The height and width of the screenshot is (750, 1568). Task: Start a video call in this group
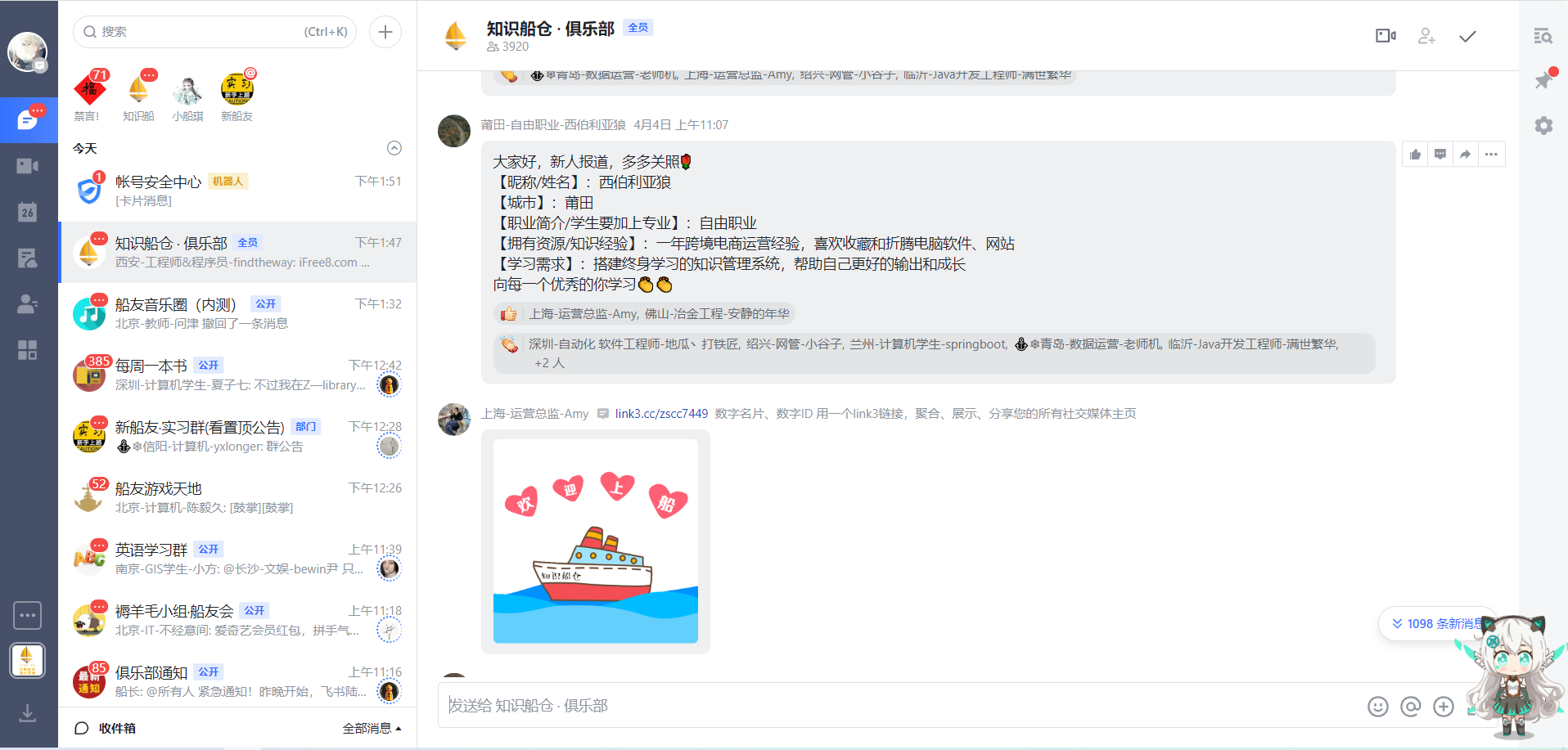click(1386, 36)
